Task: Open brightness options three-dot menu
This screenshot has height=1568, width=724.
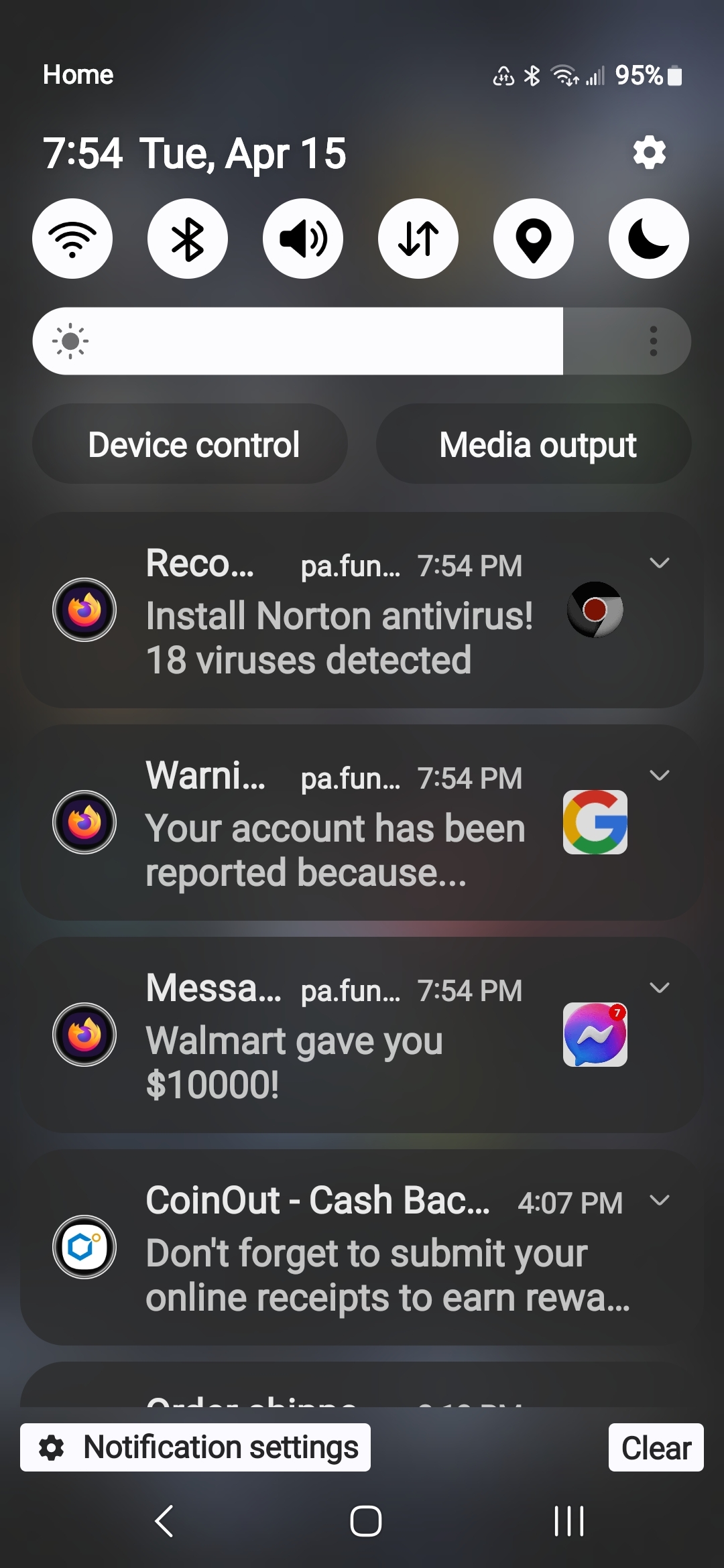Action: pos(654,341)
